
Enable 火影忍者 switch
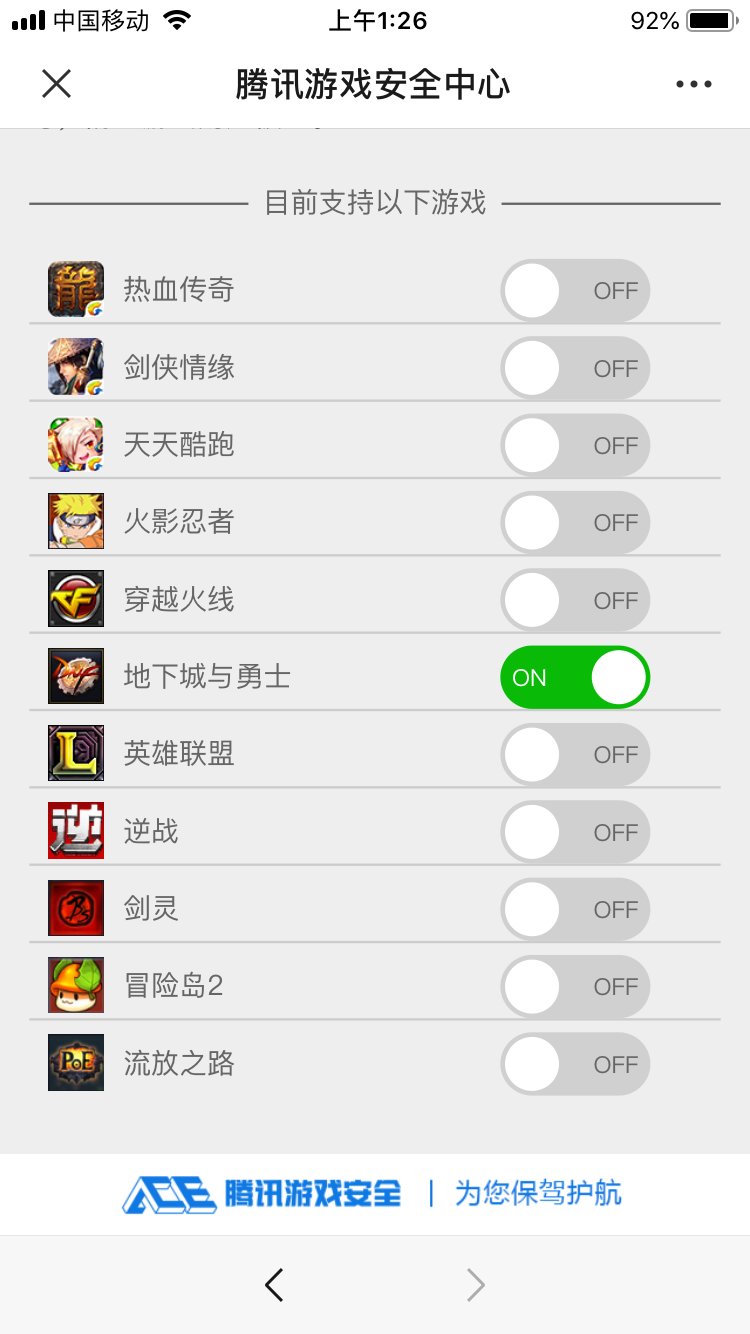(575, 522)
